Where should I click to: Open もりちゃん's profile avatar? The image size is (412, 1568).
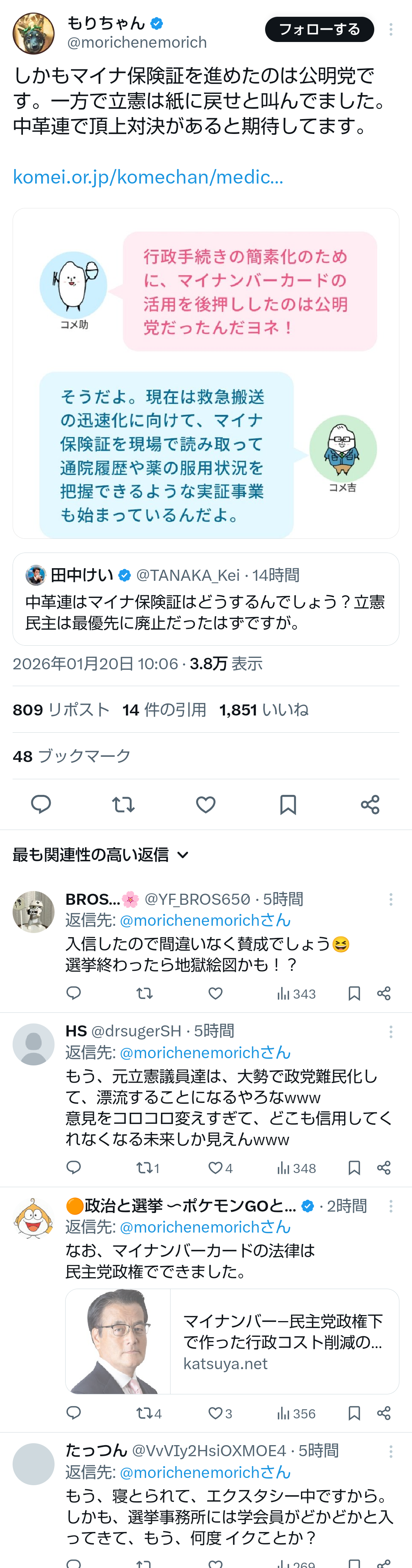click(34, 34)
